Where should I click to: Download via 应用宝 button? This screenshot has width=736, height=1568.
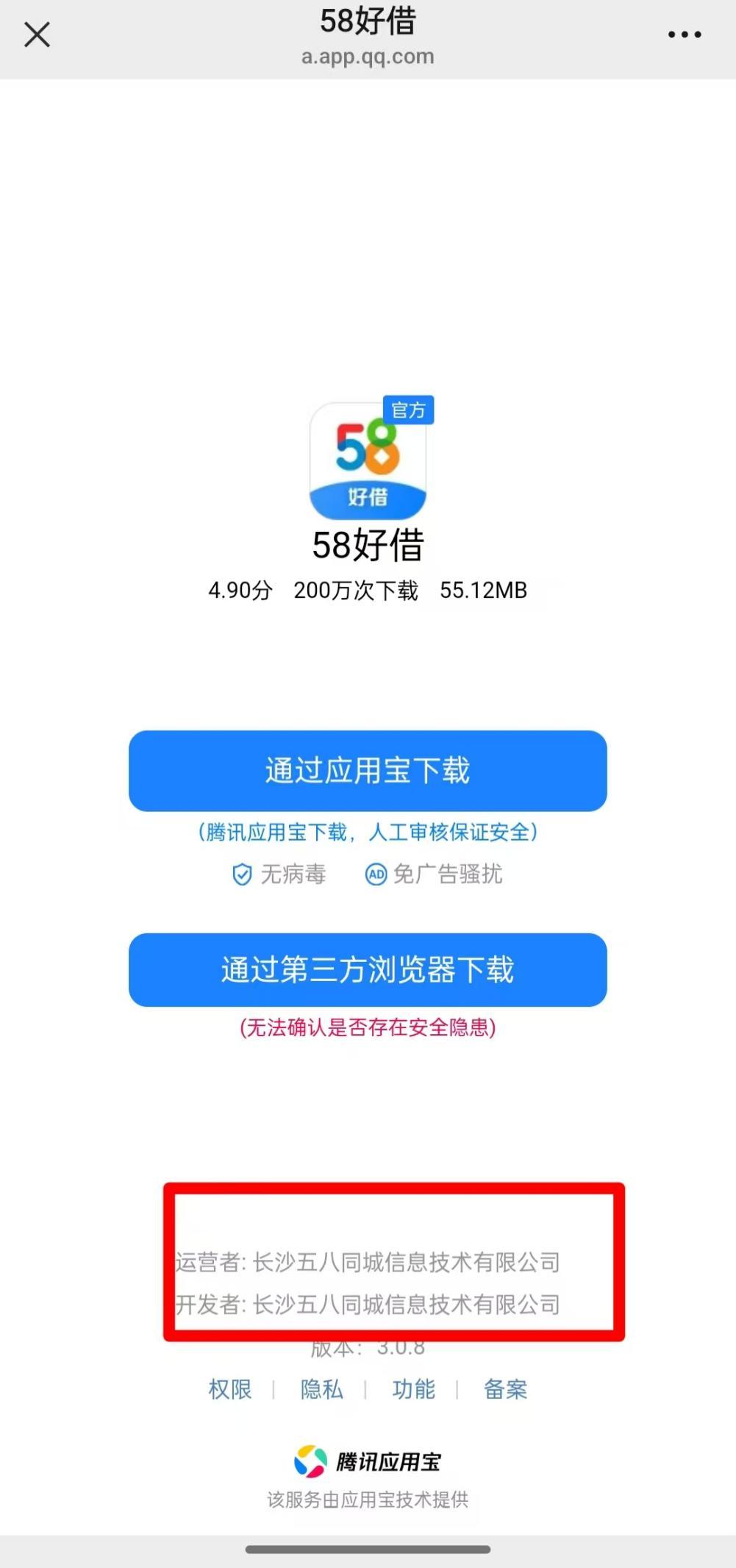(368, 771)
